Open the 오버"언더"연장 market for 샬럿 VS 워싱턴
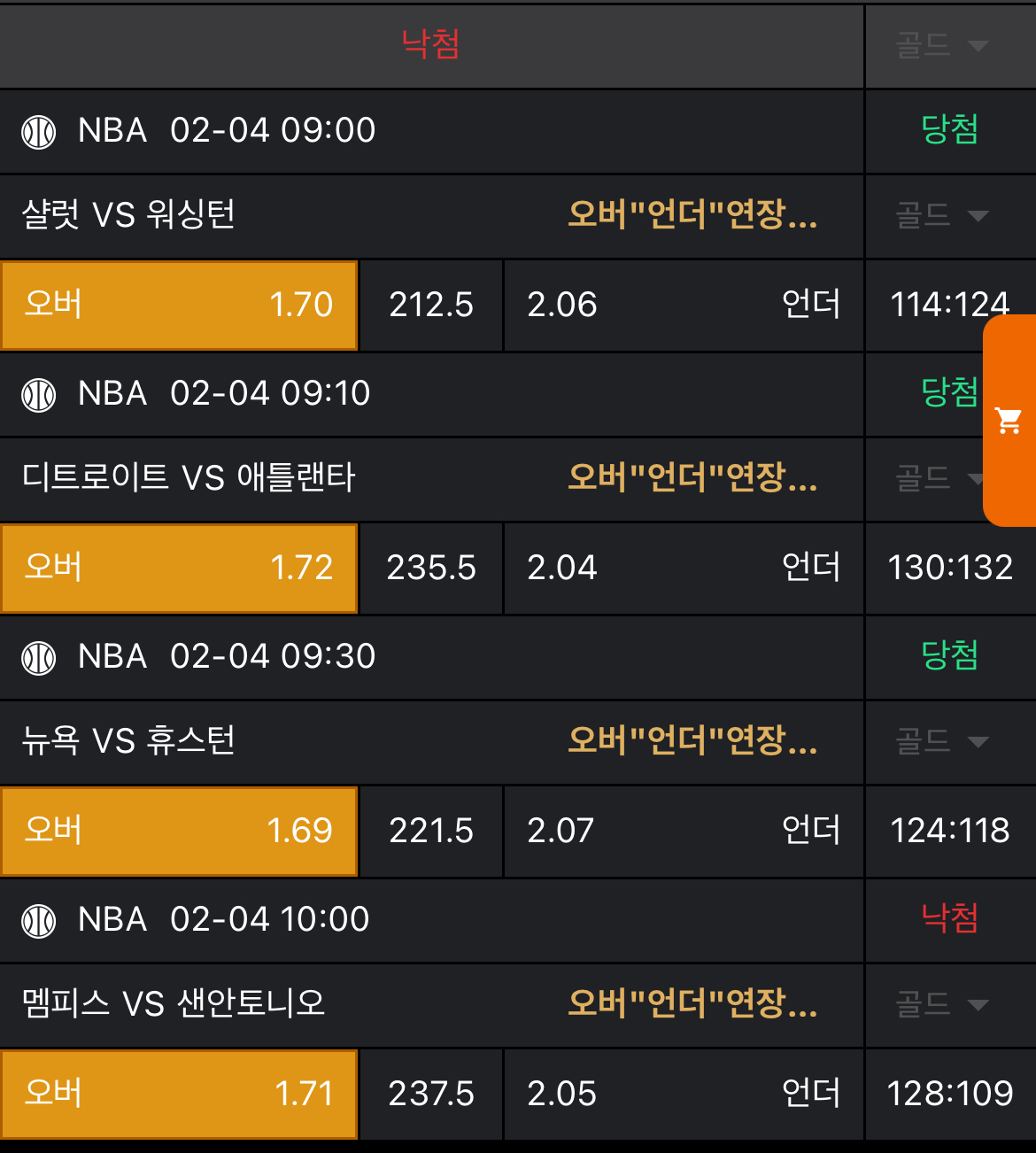 [x=692, y=214]
